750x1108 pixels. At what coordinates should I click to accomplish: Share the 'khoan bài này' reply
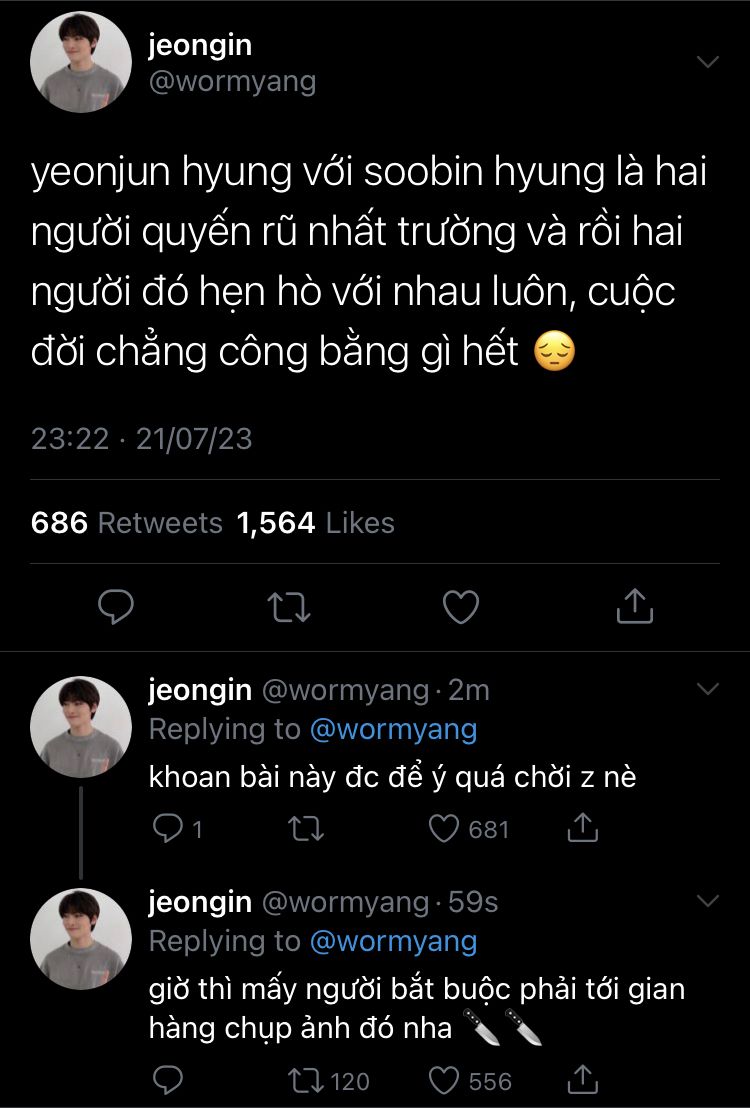[582, 828]
